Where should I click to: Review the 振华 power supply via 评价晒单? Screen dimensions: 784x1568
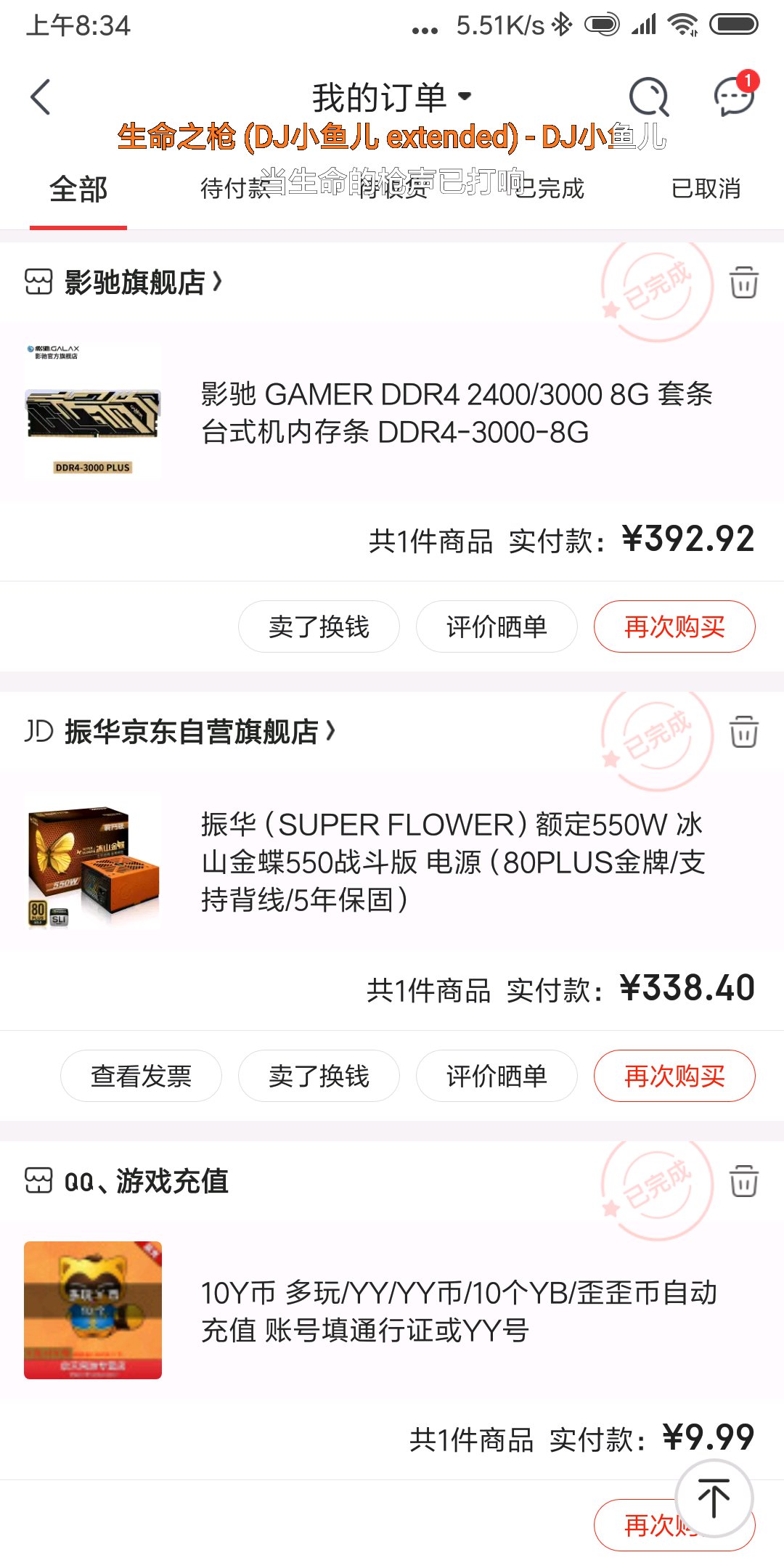[x=497, y=1077]
